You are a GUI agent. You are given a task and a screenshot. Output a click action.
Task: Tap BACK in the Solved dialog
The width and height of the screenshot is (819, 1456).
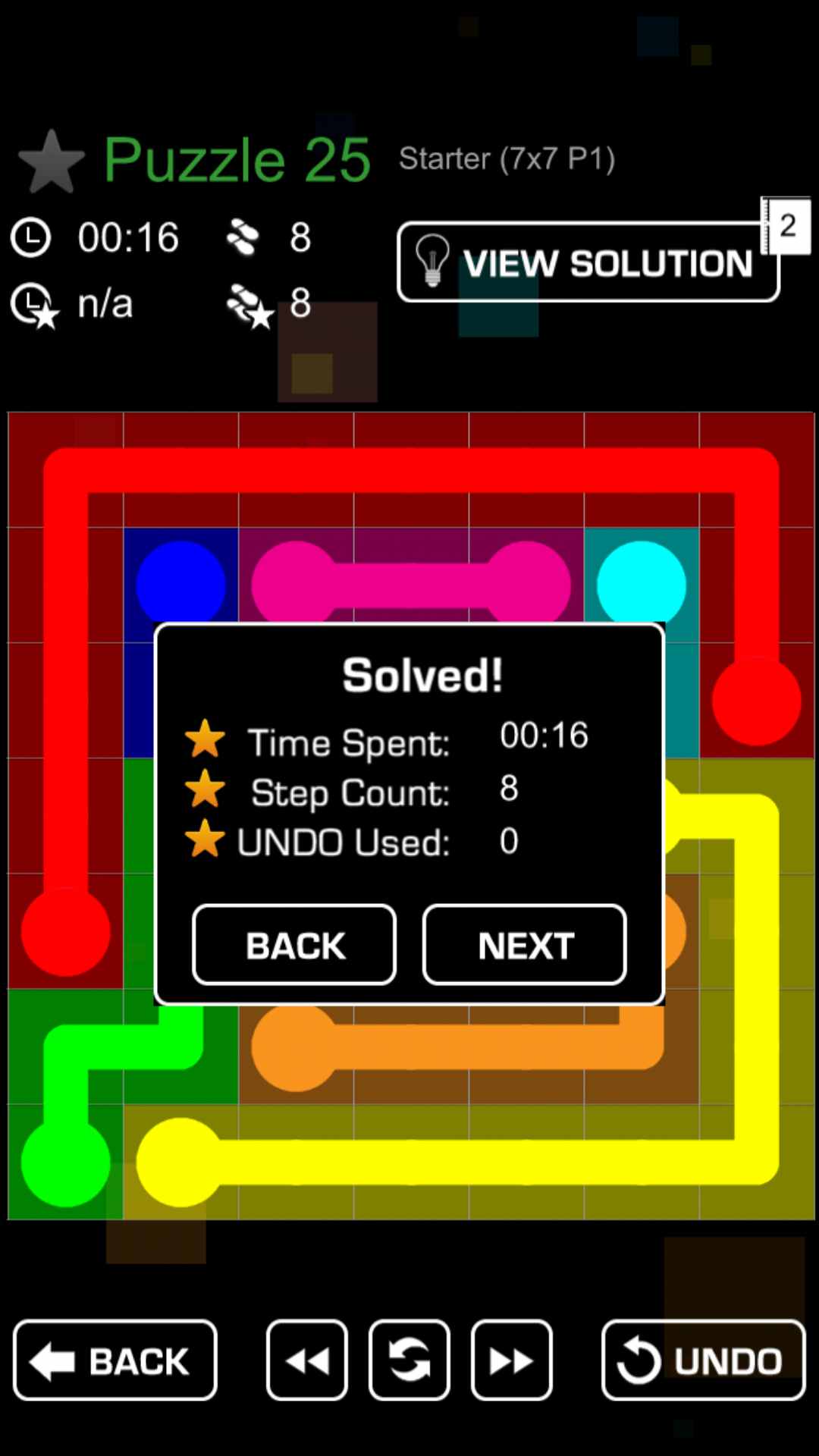[294, 945]
